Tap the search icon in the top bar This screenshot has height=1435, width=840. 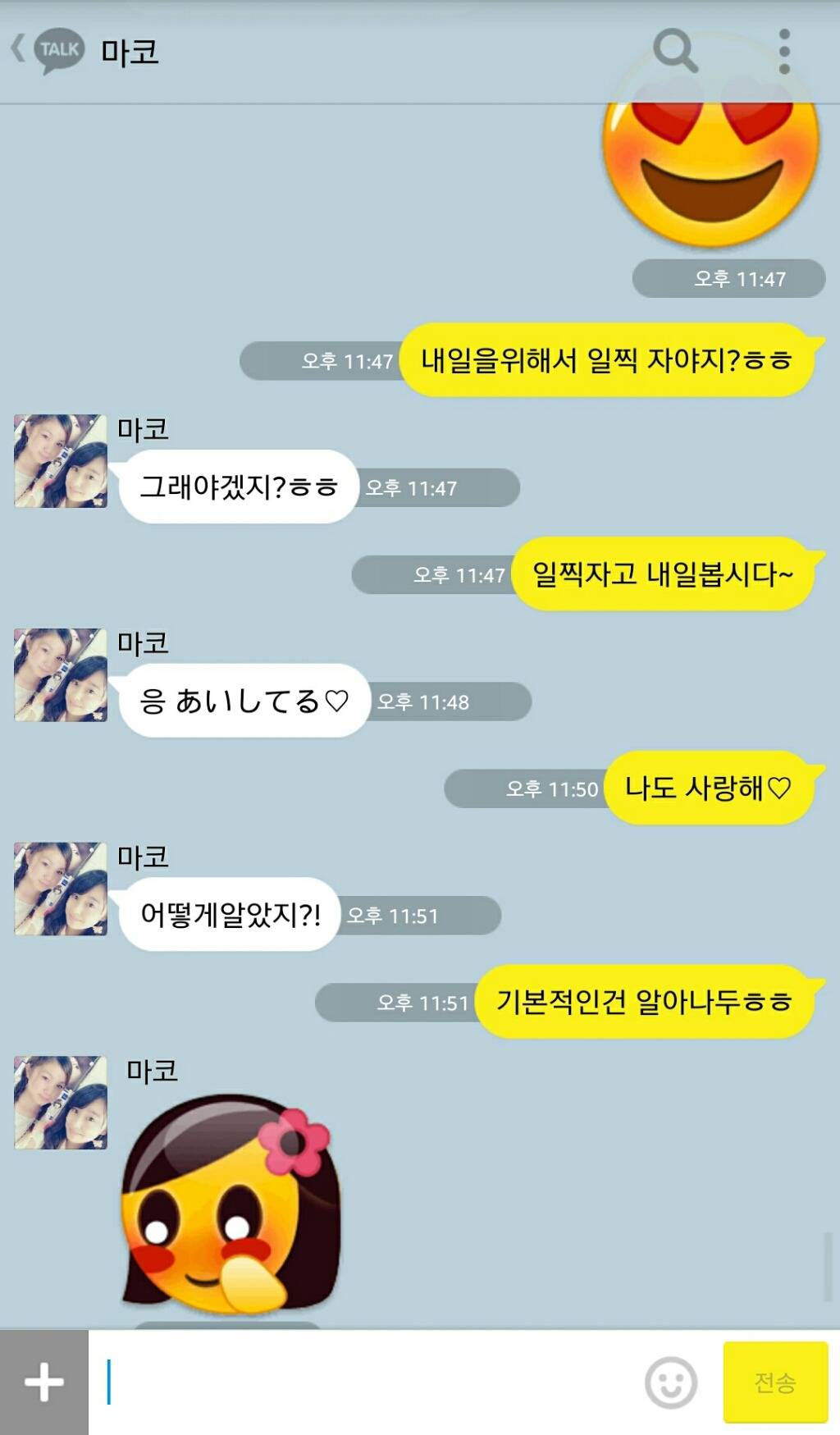674,52
